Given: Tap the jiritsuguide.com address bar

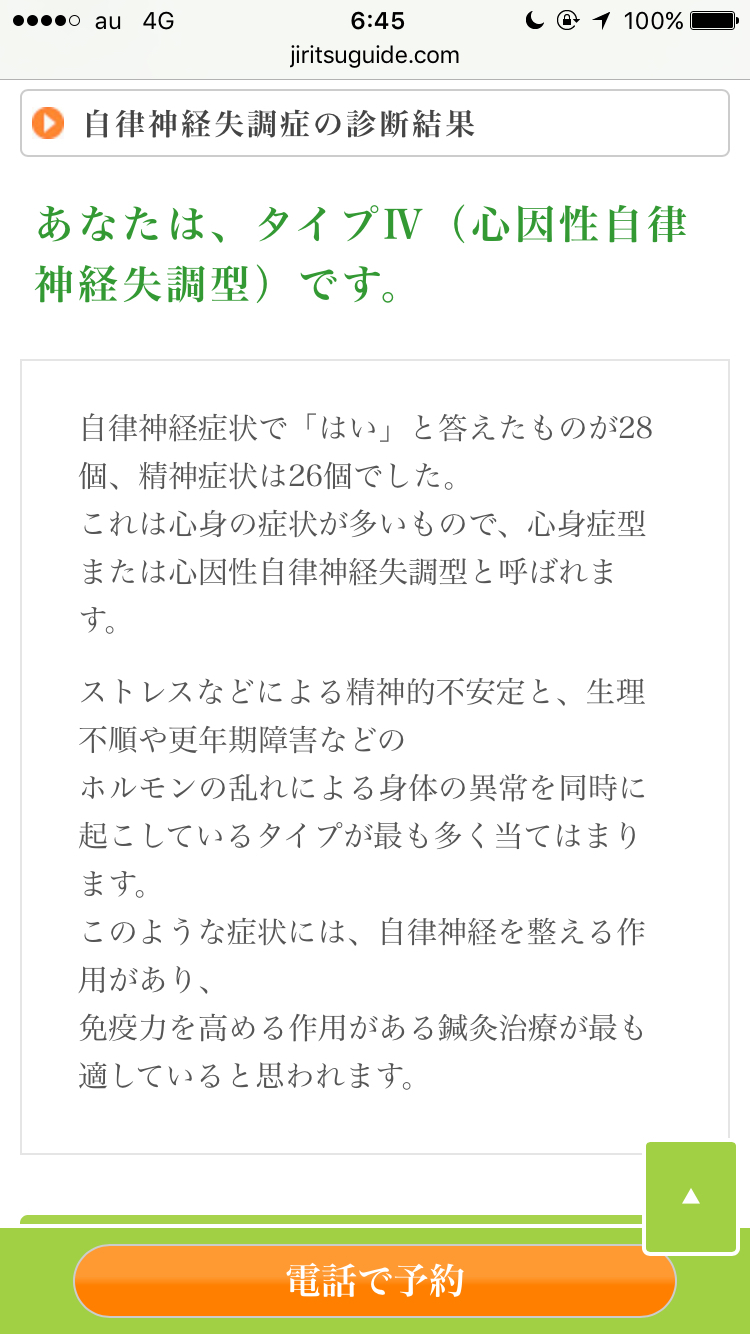Looking at the screenshot, I should [375, 55].
